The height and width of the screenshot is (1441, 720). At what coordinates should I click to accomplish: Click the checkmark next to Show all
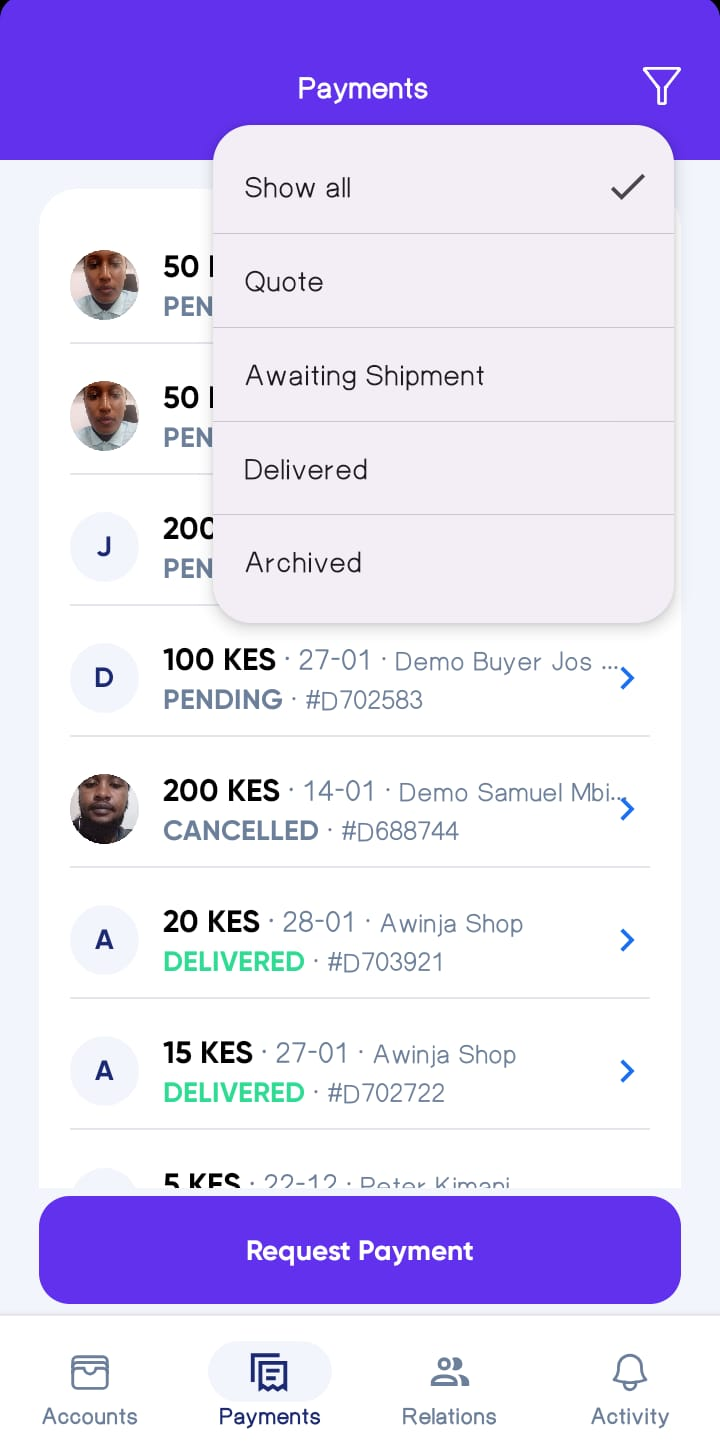point(627,186)
